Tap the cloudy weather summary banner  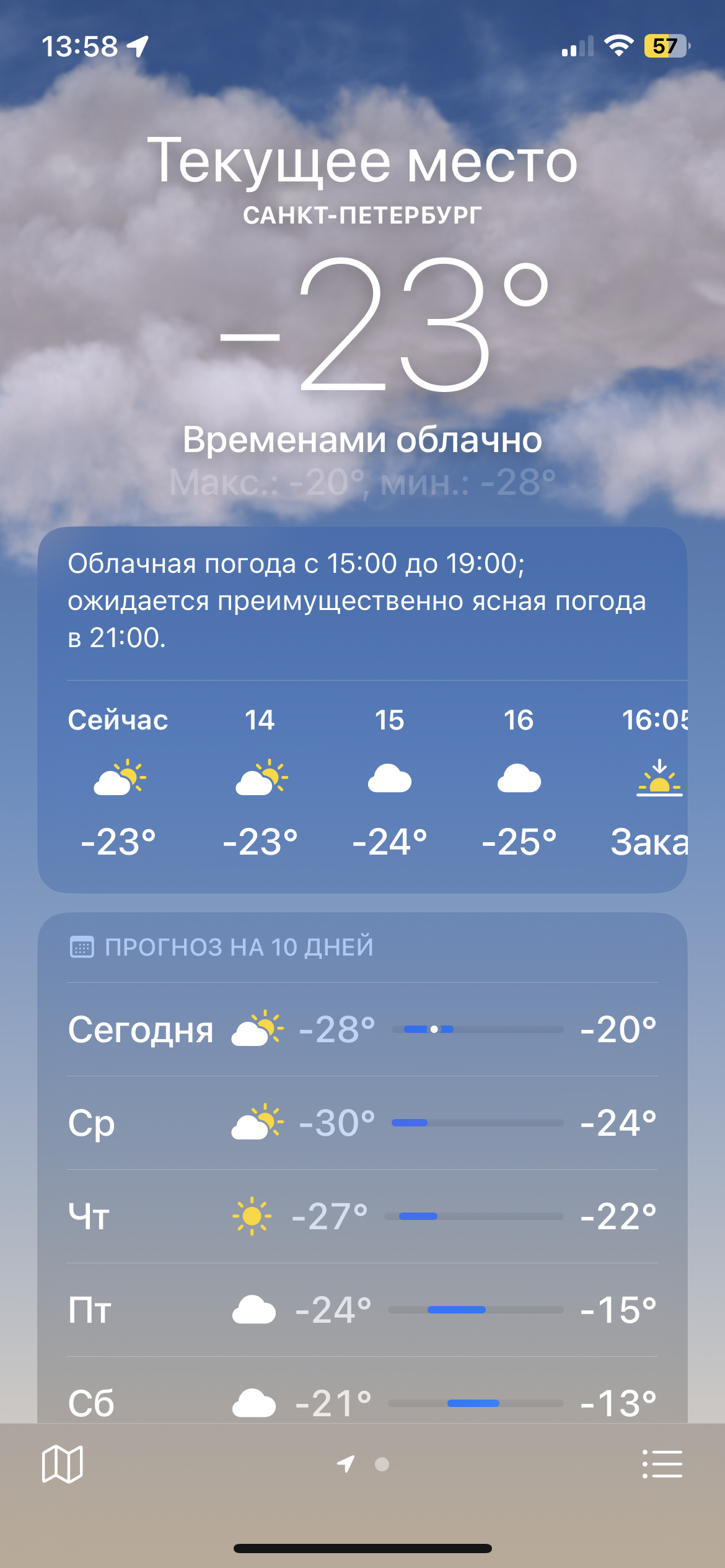pyautogui.click(x=362, y=601)
